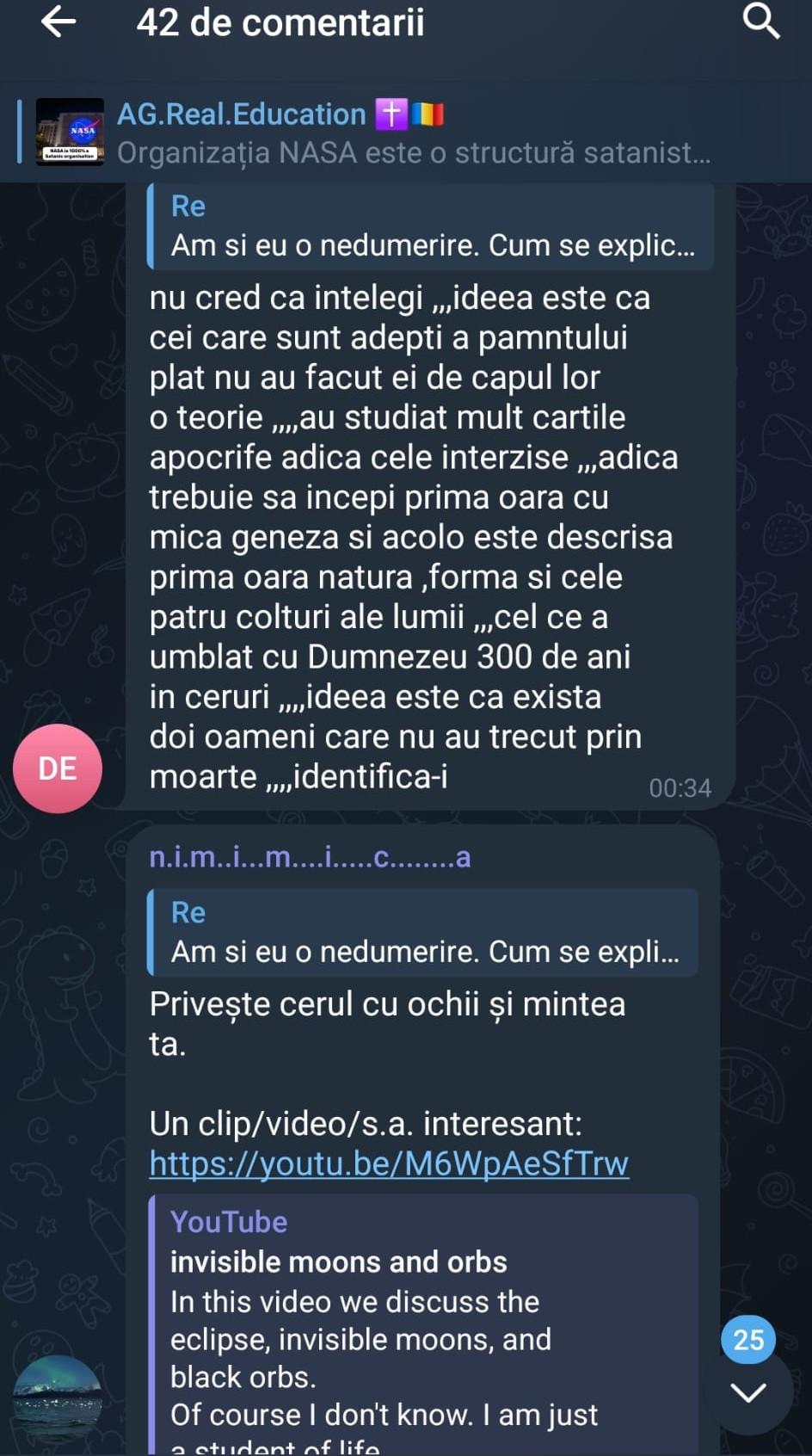Image resolution: width=812 pixels, height=1456 pixels.
Task: Open the pinned post 'Organizația NASA este...'
Action: pos(415,152)
